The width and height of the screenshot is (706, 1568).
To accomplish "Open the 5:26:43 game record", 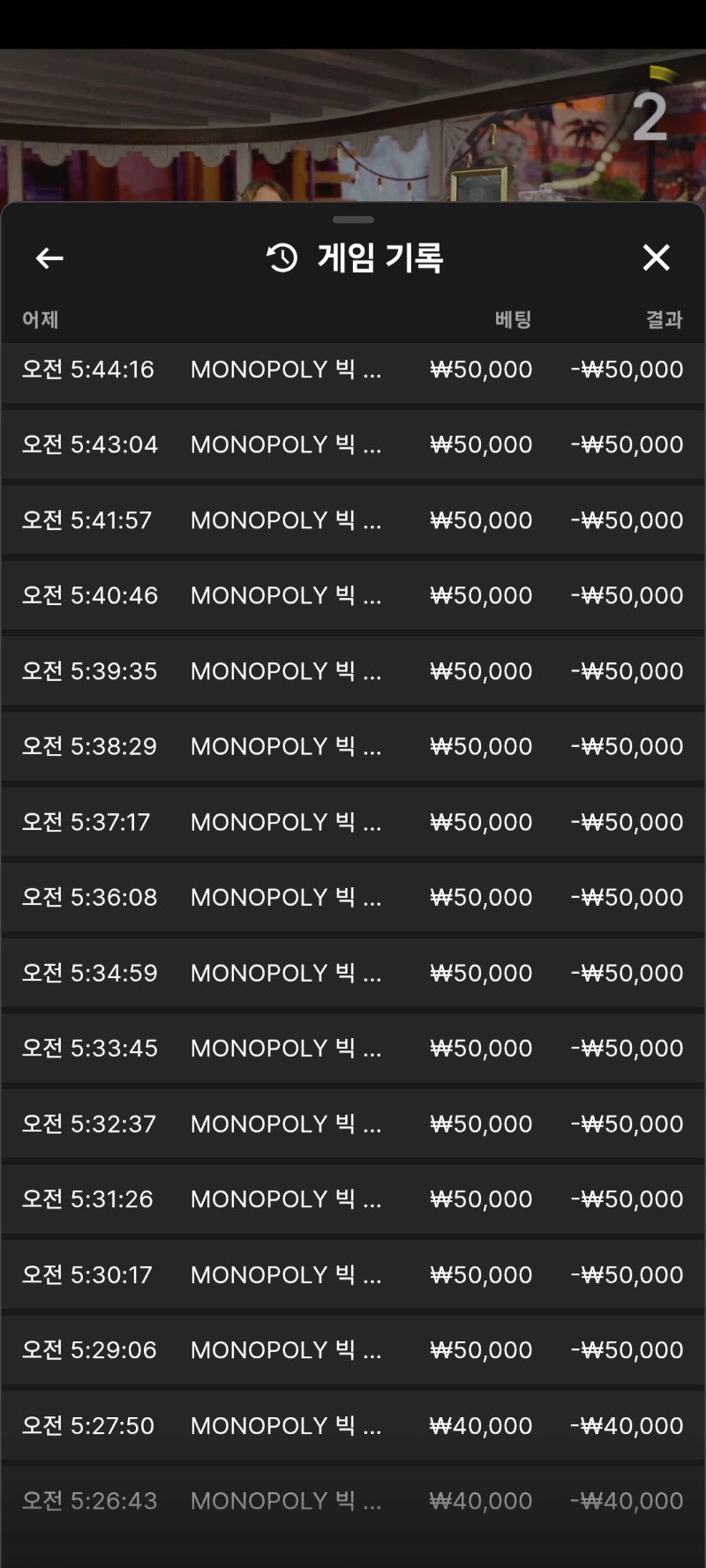I will pos(353,1500).
